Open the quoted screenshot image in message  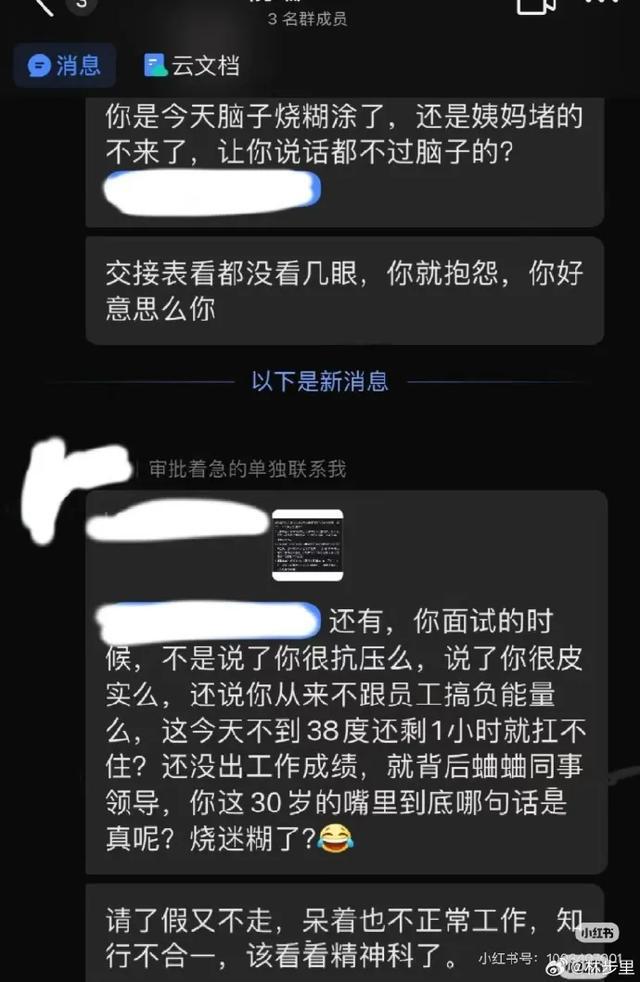(308, 545)
